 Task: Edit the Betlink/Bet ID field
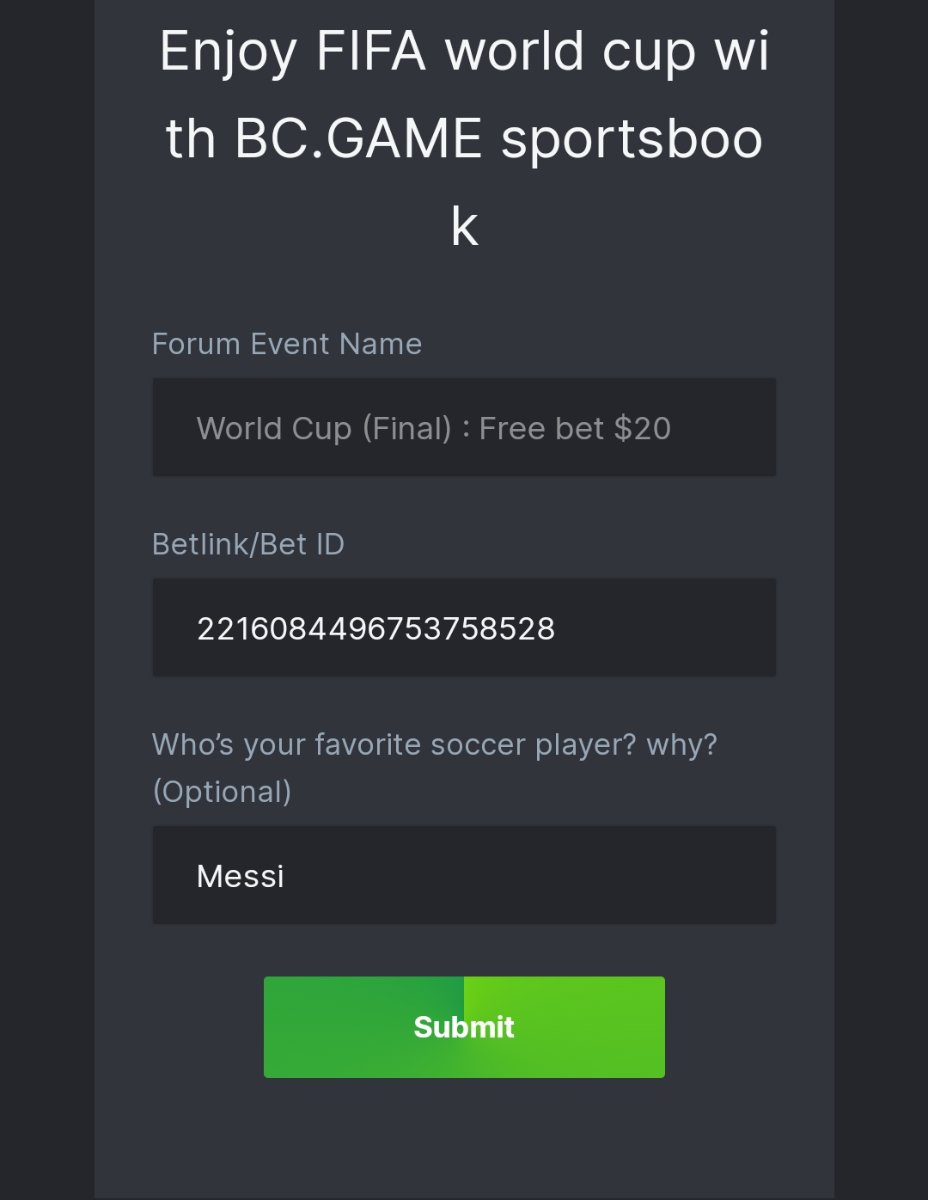464,628
